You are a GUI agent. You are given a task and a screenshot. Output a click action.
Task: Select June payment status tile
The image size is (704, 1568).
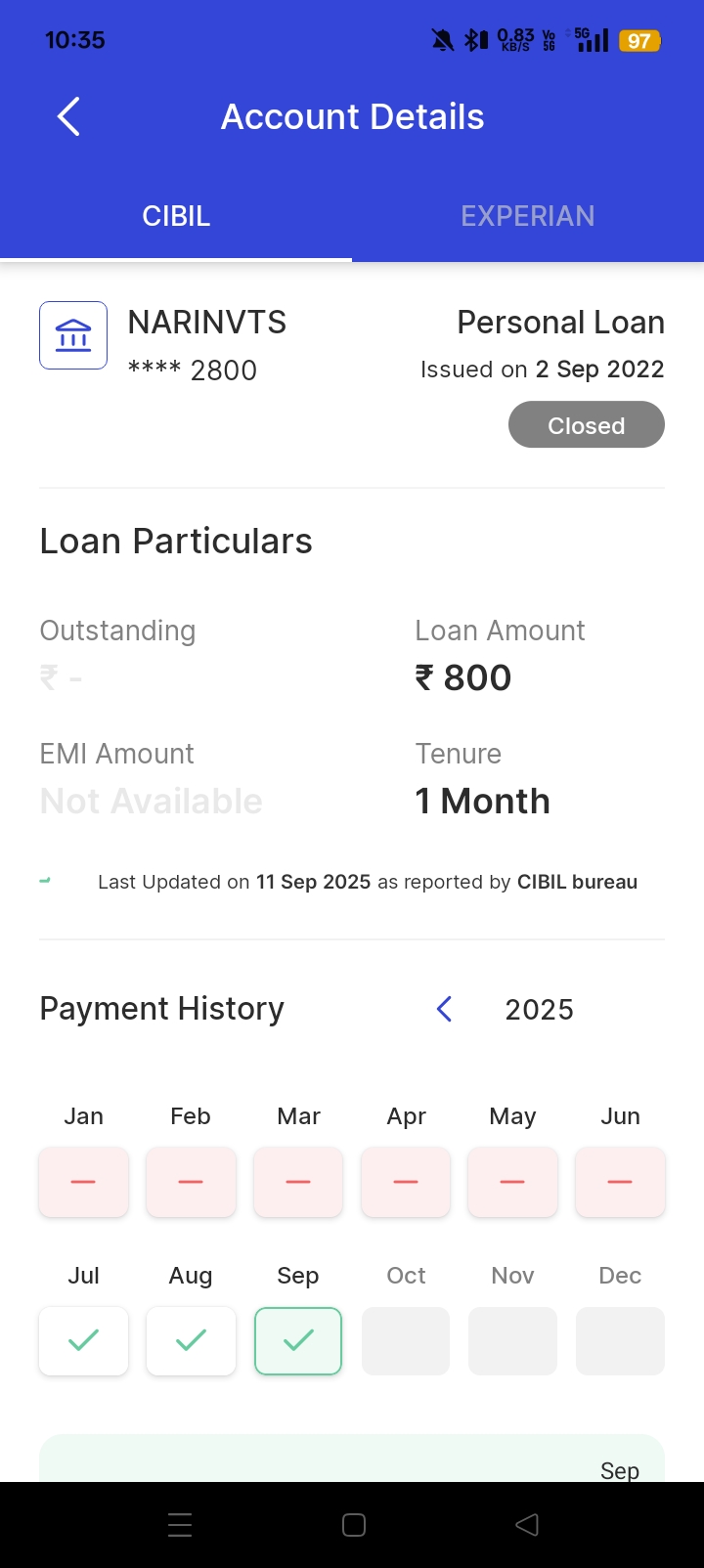click(620, 1182)
